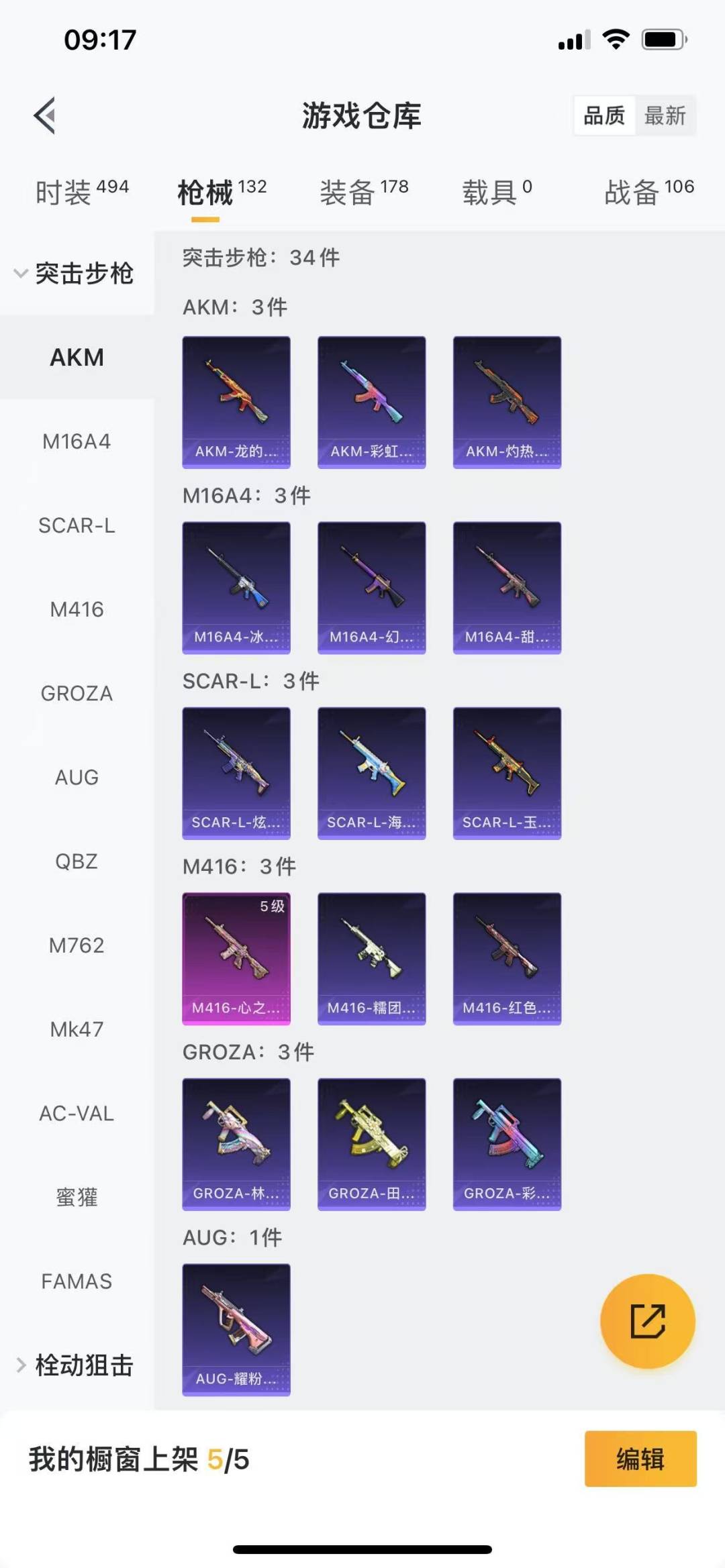Select the 品质 sort option
This screenshot has height=1568, width=725.
[604, 116]
